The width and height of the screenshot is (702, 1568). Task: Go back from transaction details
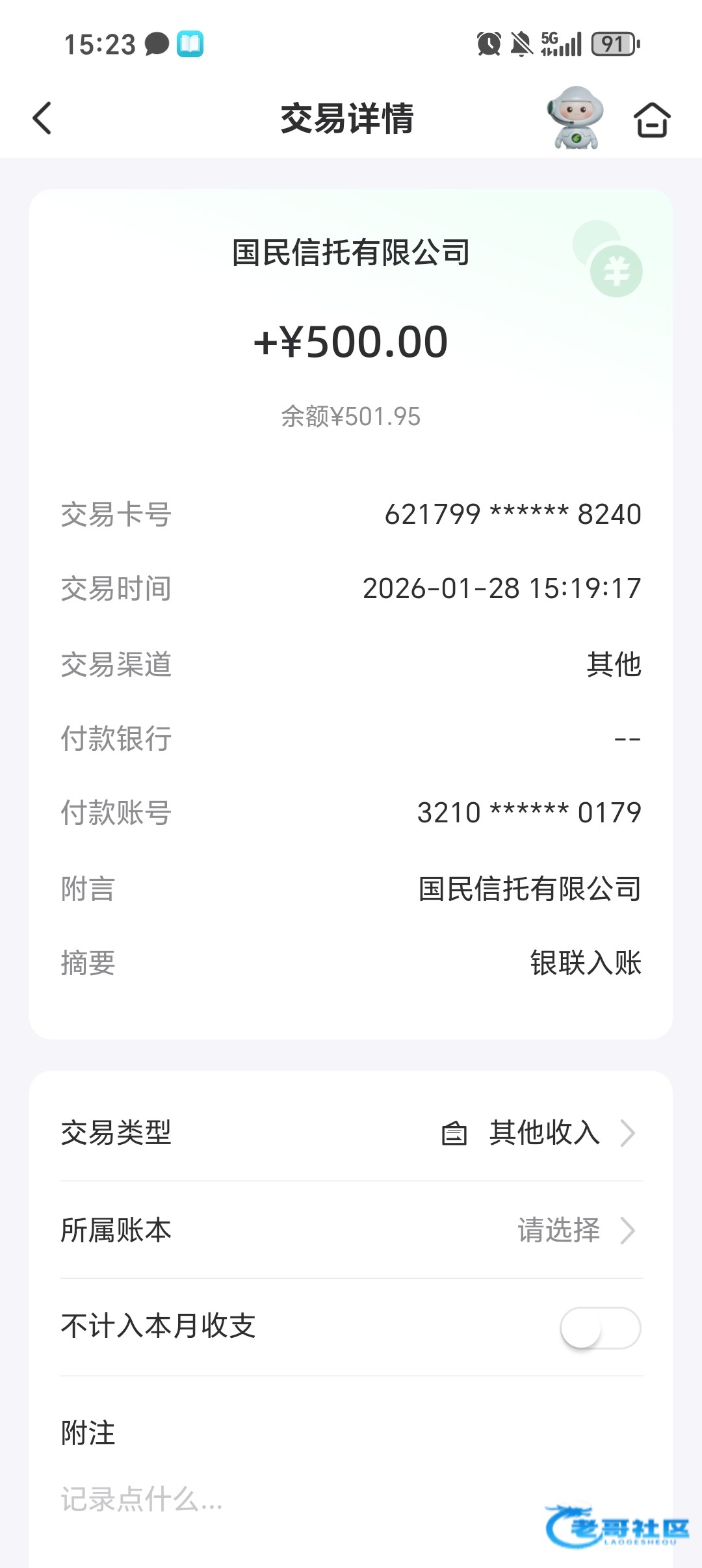[42, 118]
